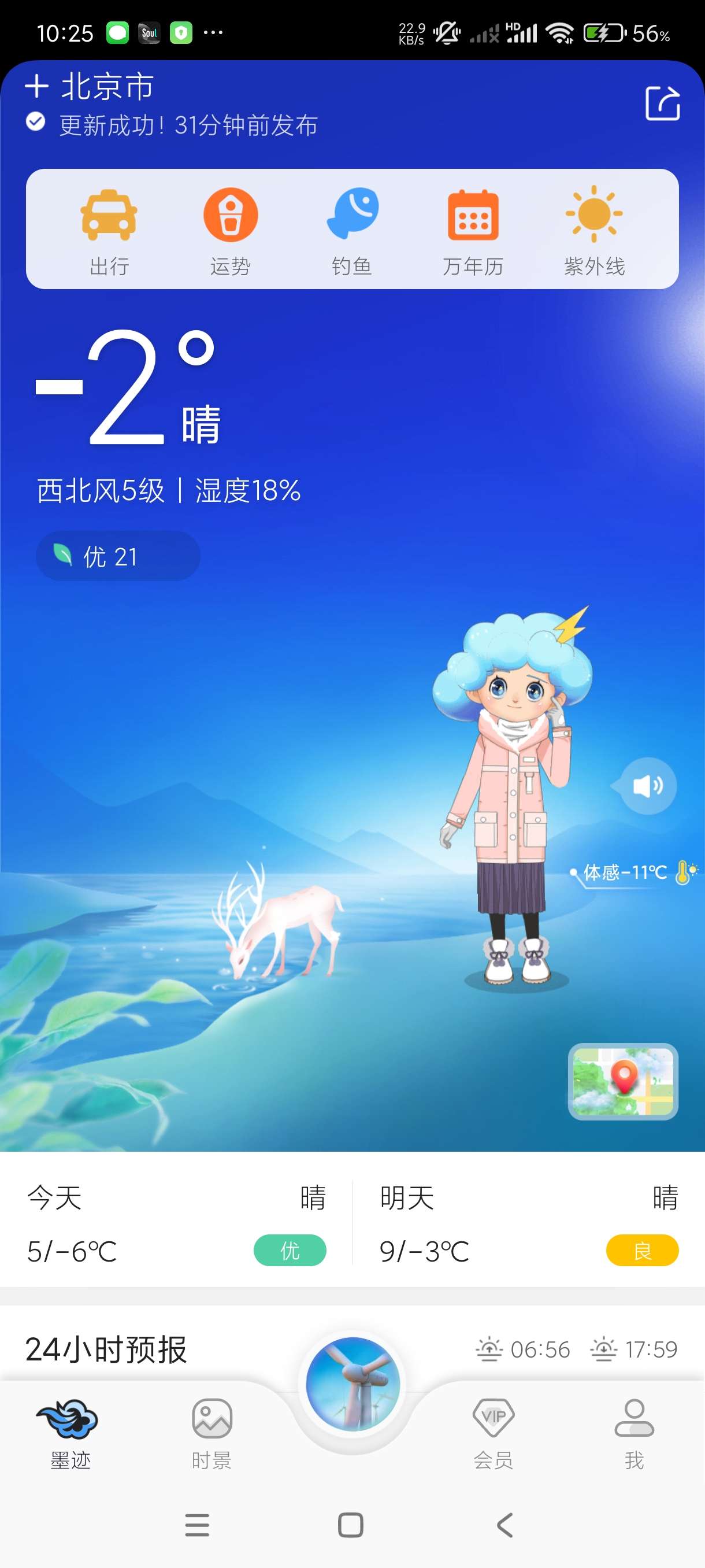Switch to the 时景 tab

(211, 1433)
